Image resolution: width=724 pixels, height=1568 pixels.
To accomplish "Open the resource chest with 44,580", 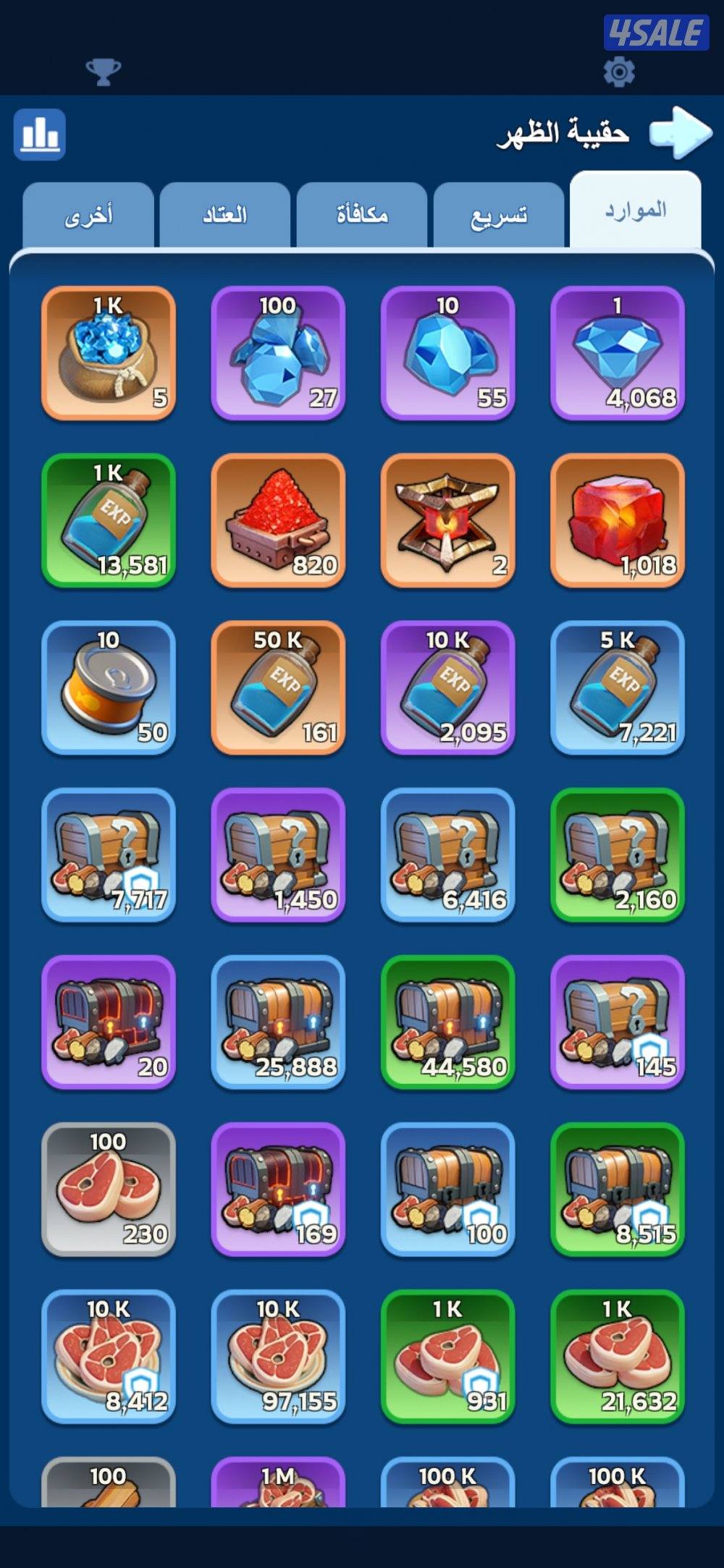I will tap(448, 1022).
